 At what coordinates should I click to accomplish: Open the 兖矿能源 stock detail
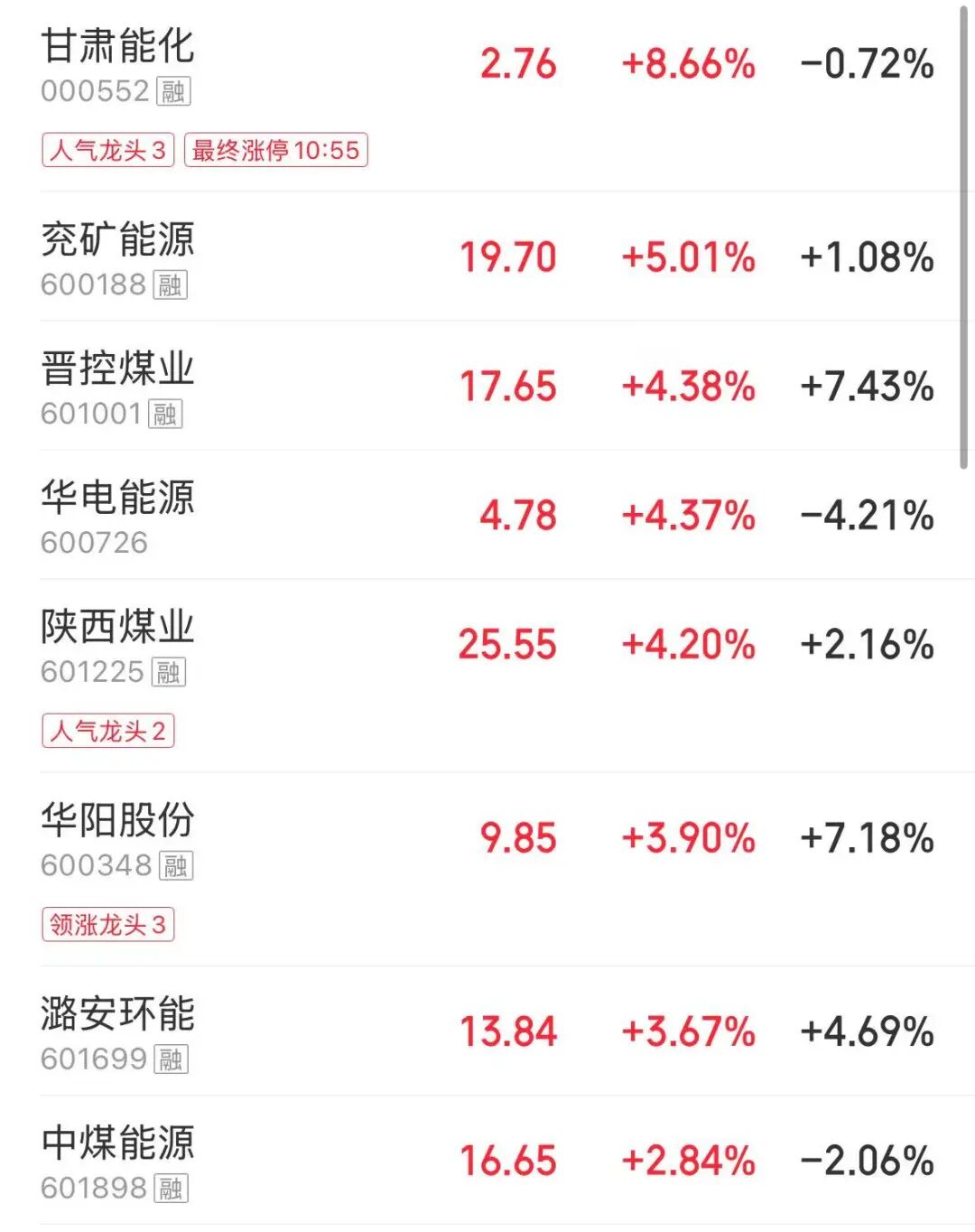(x=120, y=240)
